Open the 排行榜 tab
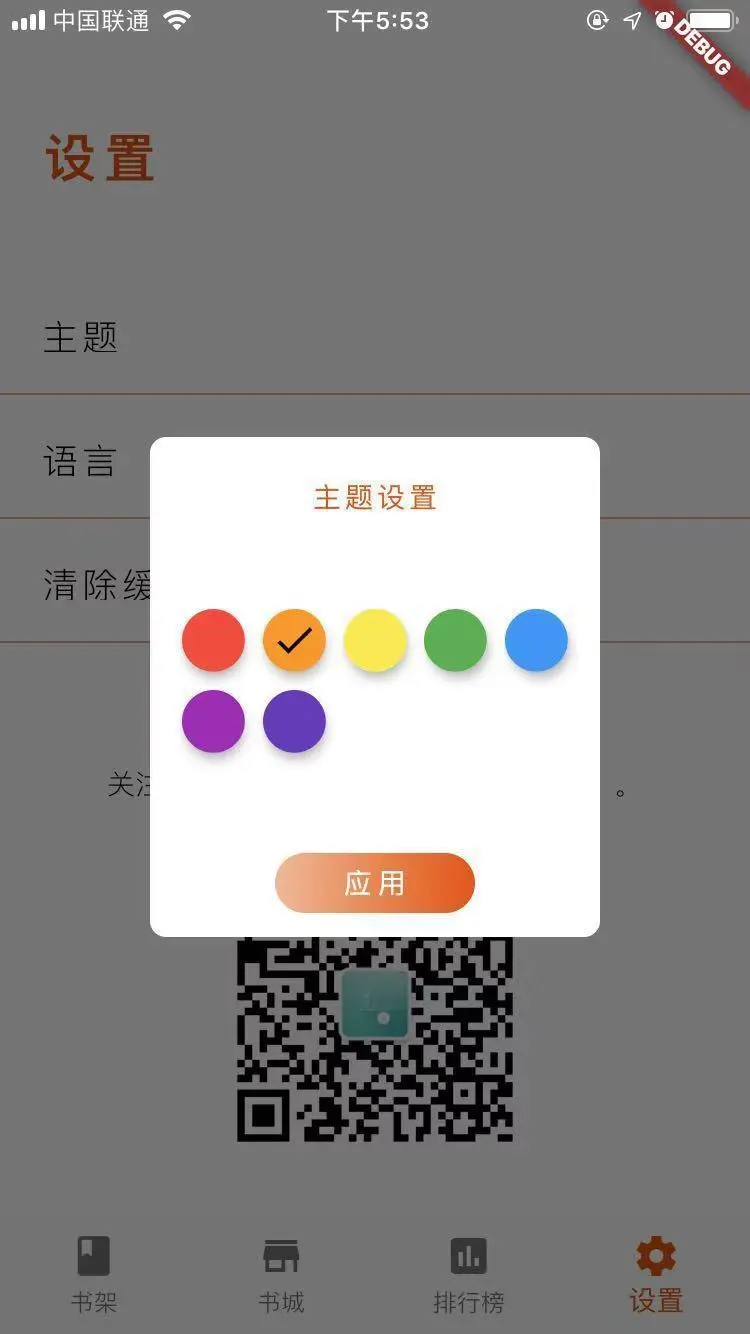Viewport: 750px width, 1334px height. pos(468,1274)
